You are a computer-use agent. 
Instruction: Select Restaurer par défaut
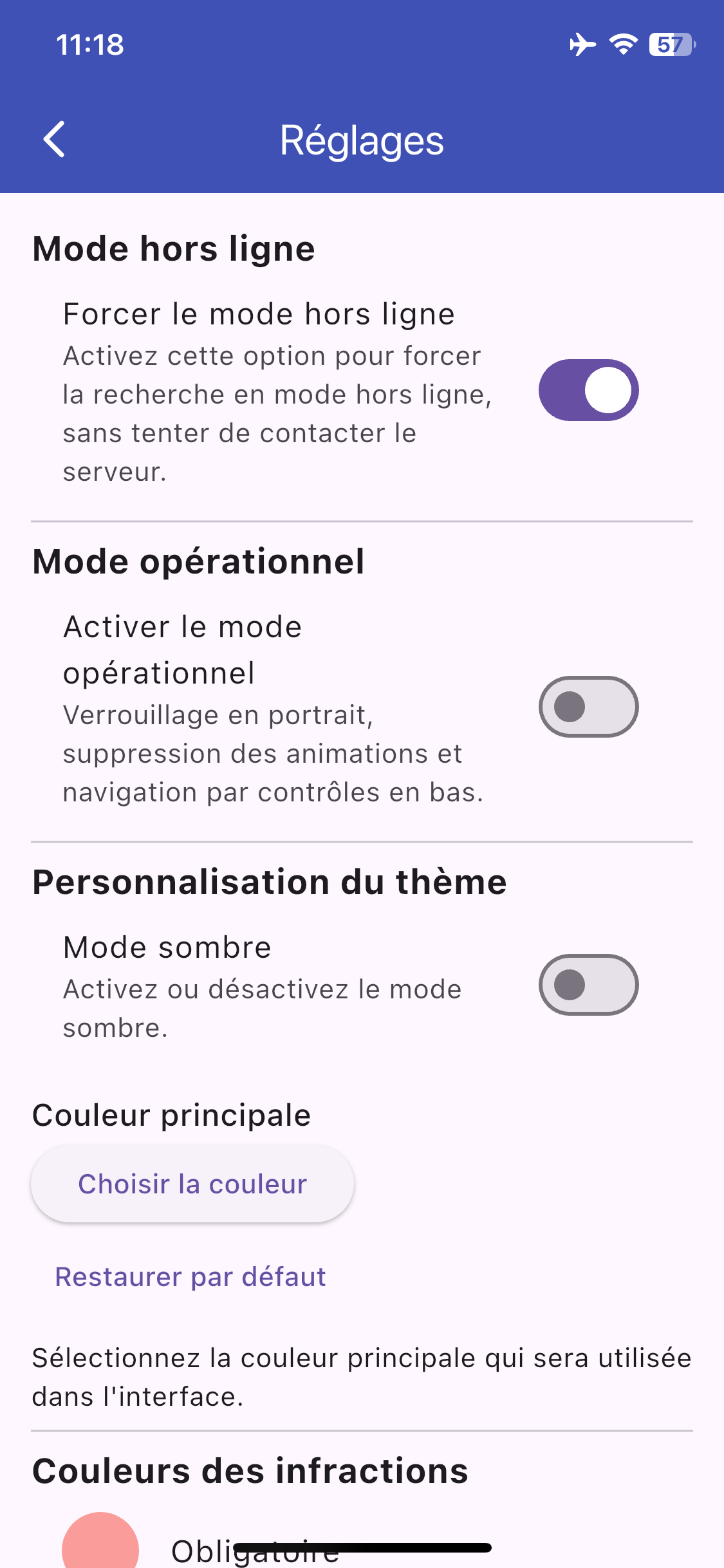(190, 1277)
